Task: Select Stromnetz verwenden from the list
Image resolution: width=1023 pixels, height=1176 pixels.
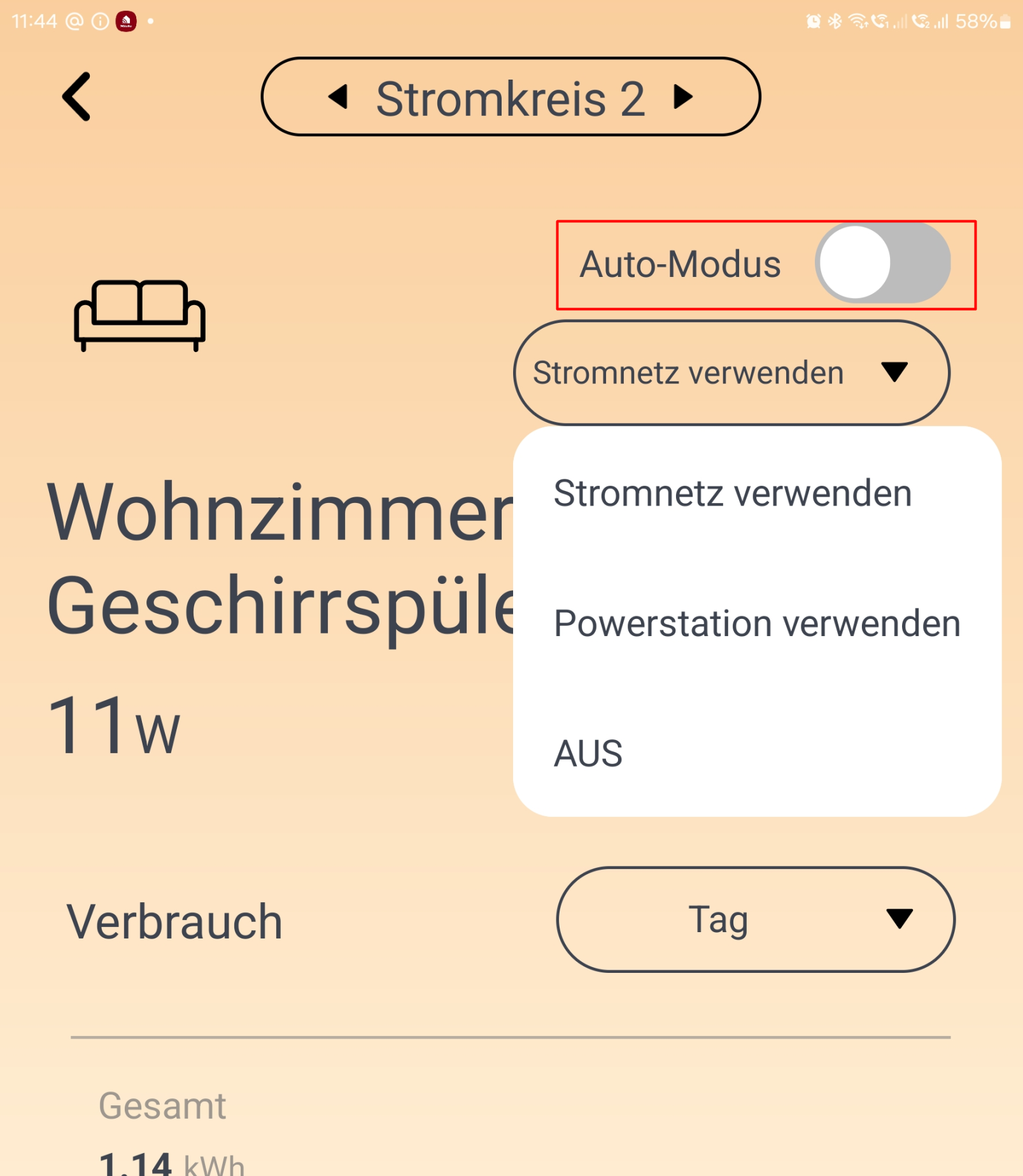Action: pyautogui.click(x=732, y=493)
